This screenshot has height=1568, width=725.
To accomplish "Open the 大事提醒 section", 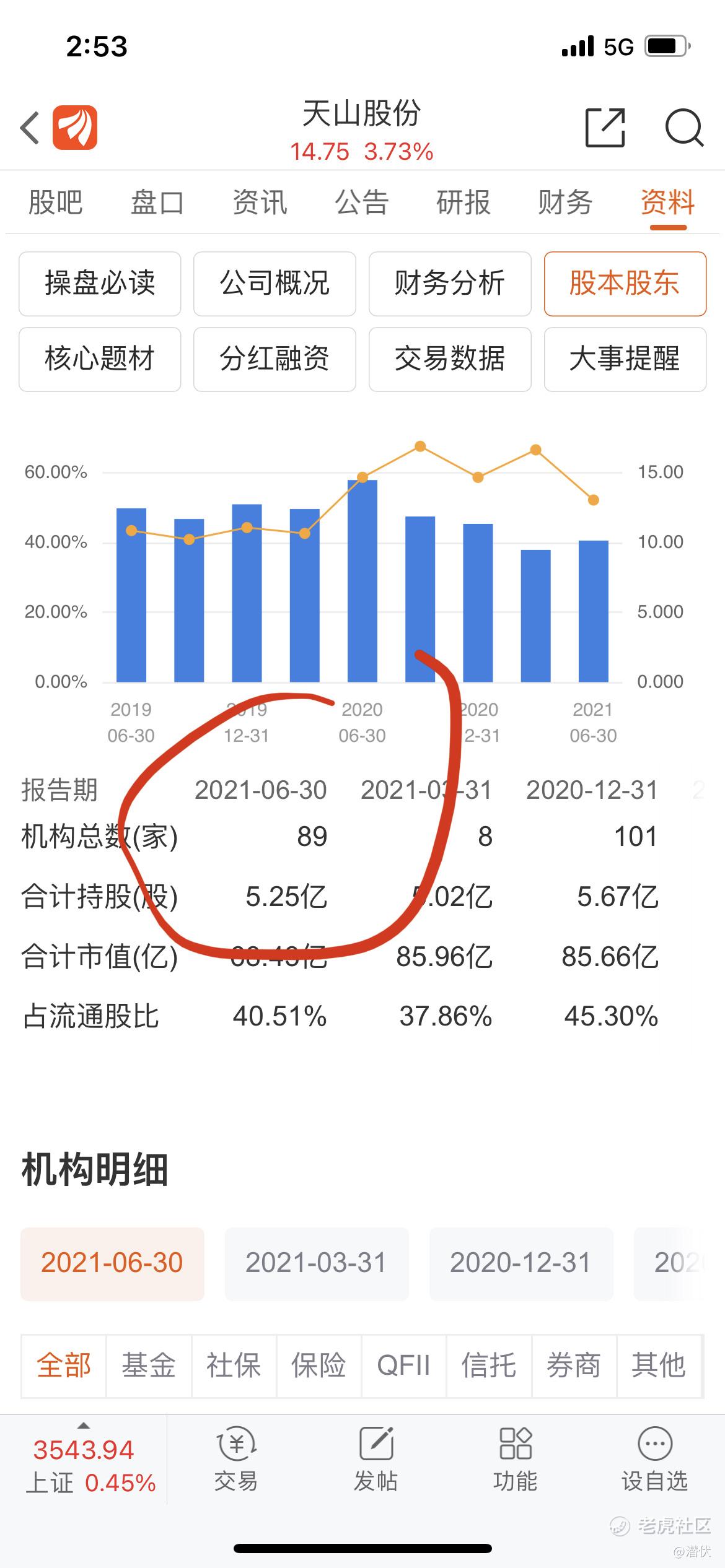I will point(625,359).
